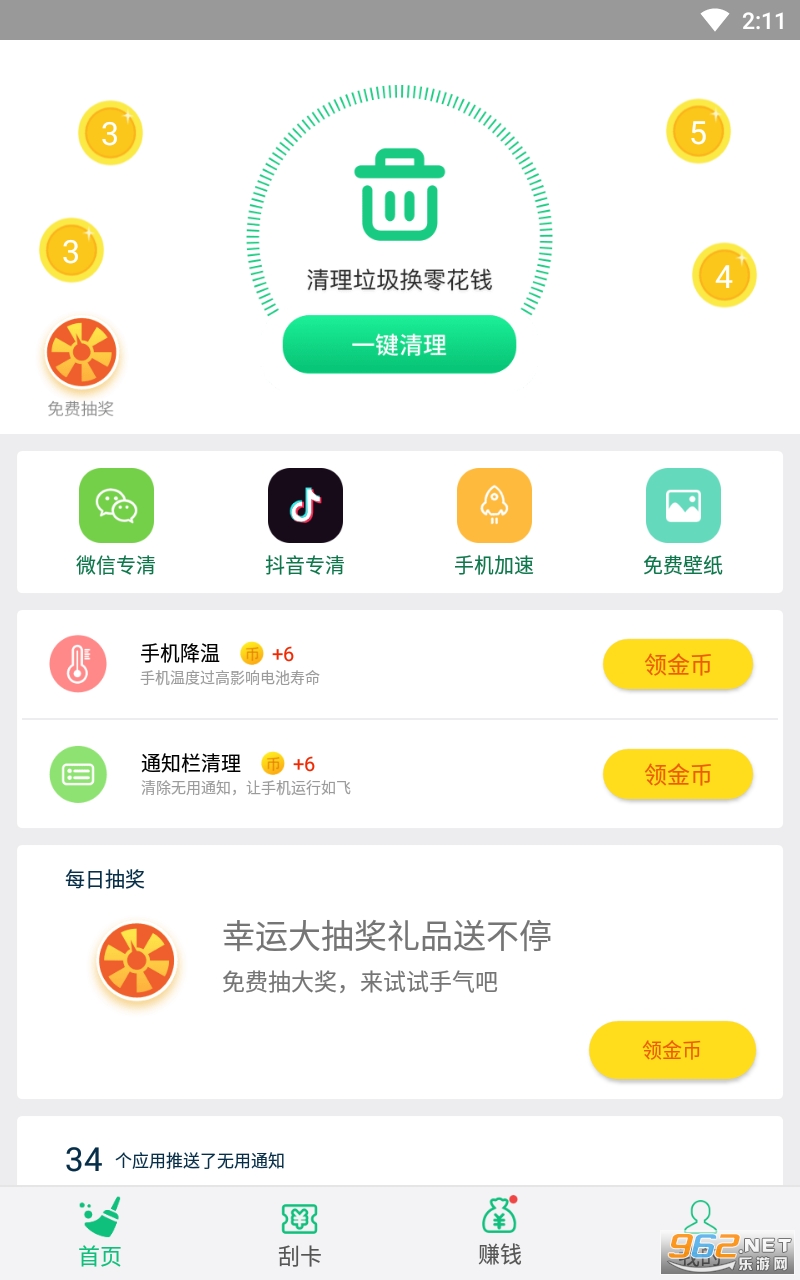Collect the gold coin marked 5

coord(698,132)
